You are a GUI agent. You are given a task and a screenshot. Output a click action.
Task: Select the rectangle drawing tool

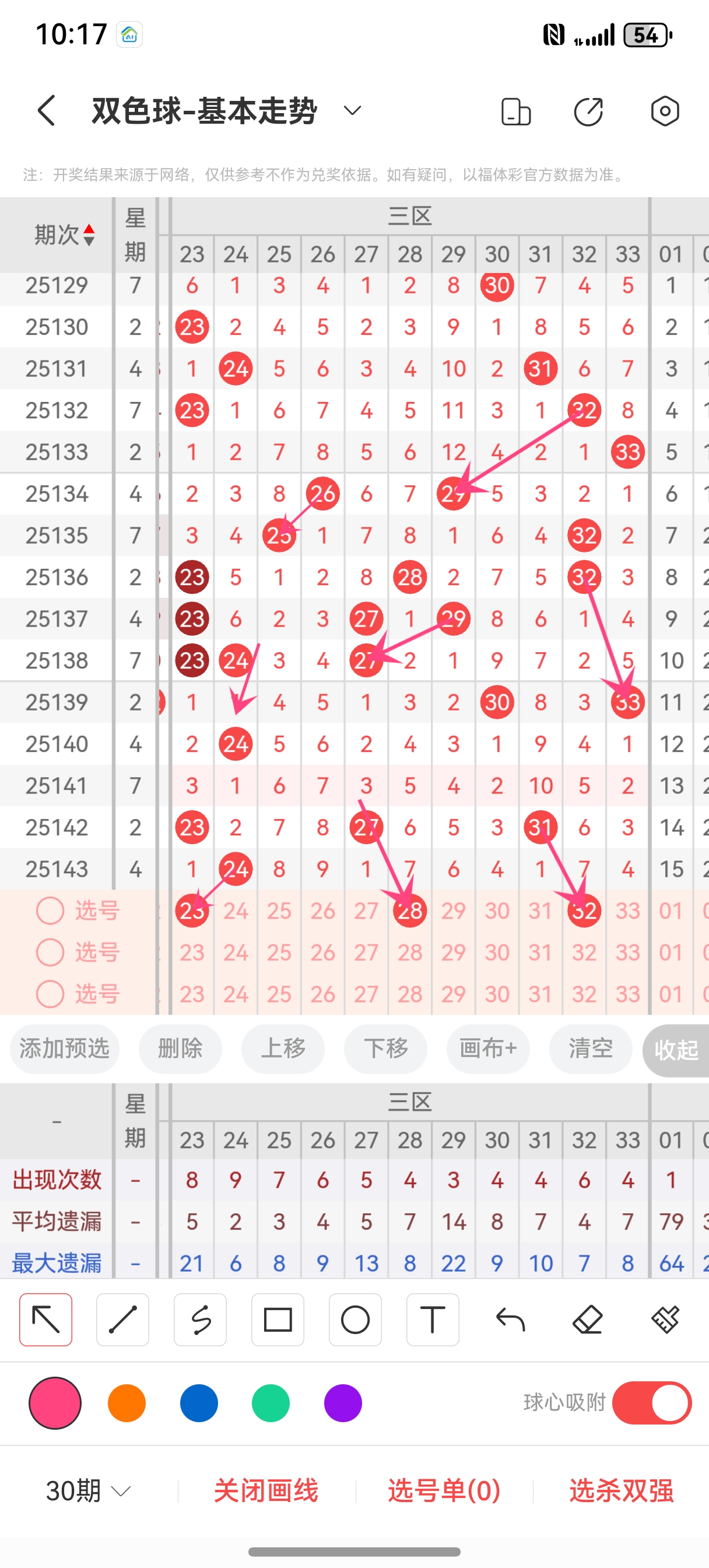tap(278, 1319)
